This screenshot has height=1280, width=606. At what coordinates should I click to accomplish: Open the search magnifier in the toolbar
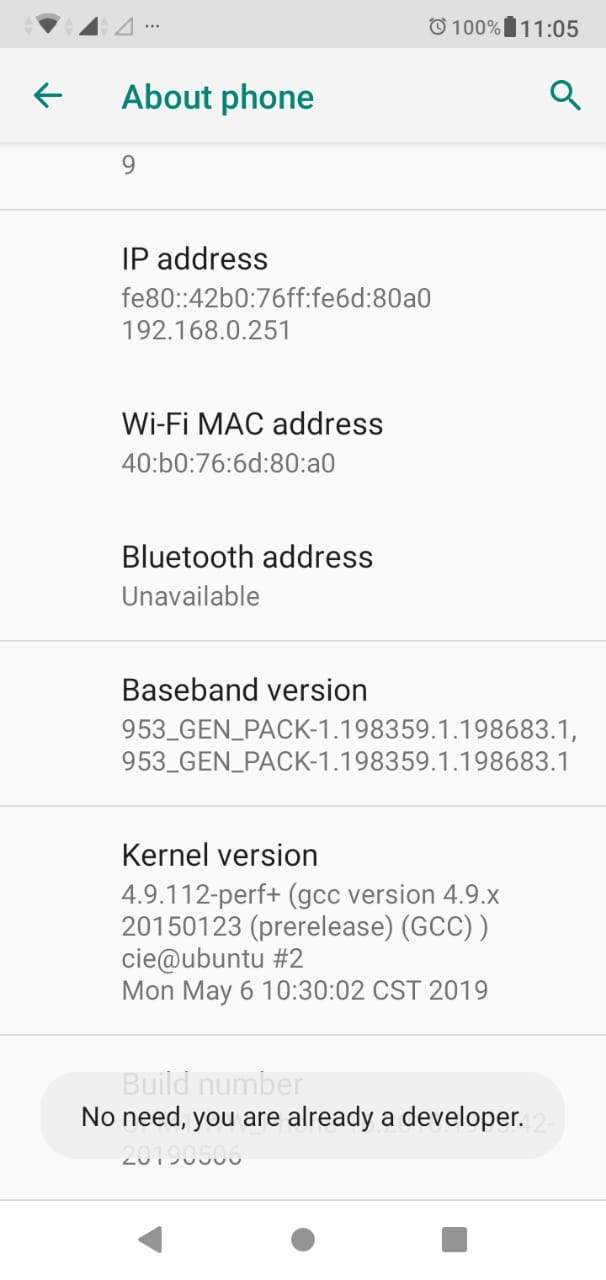565,96
